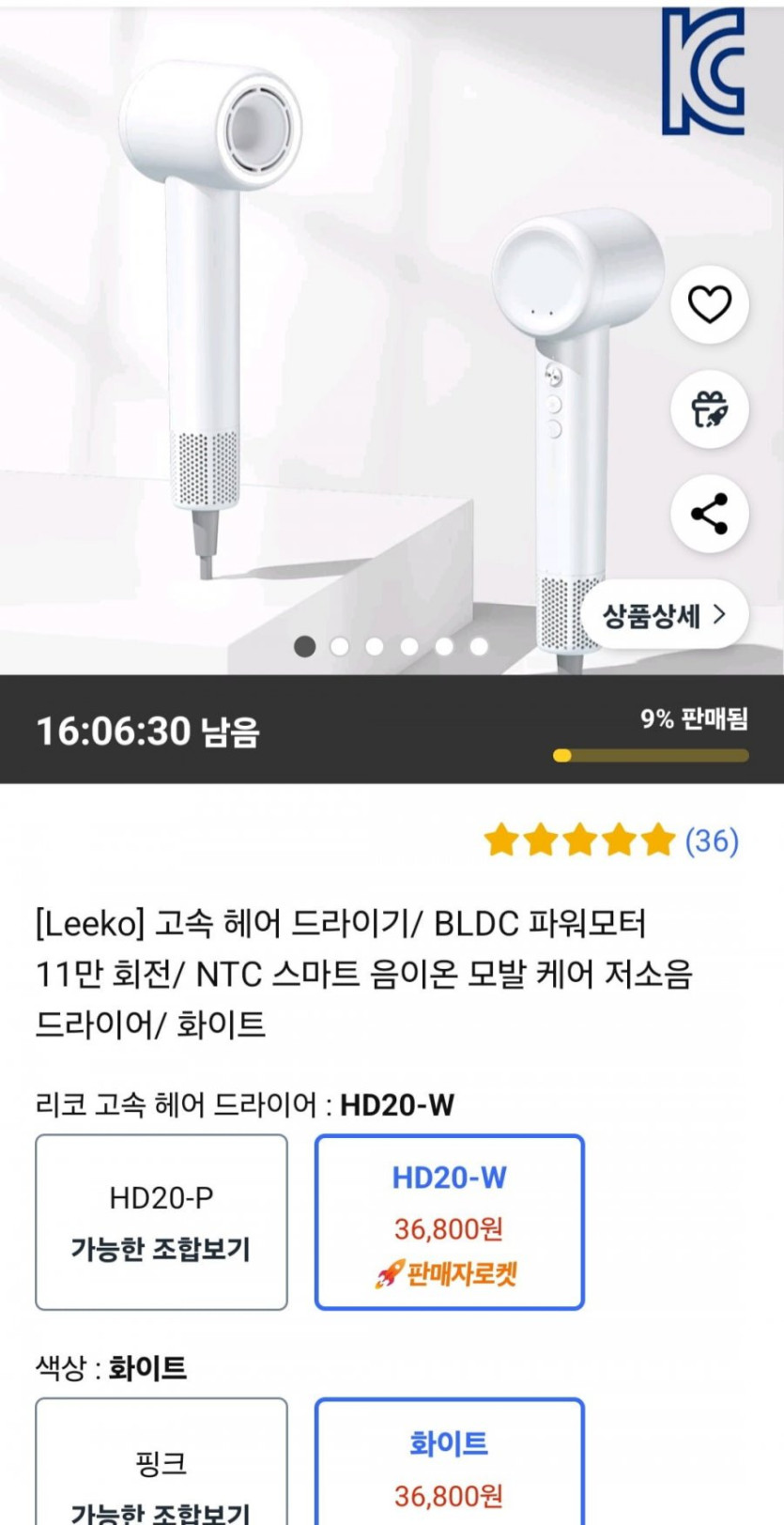Open the gift icon button
Viewport: 784px width, 1525px height.
[x=709, y=409]
